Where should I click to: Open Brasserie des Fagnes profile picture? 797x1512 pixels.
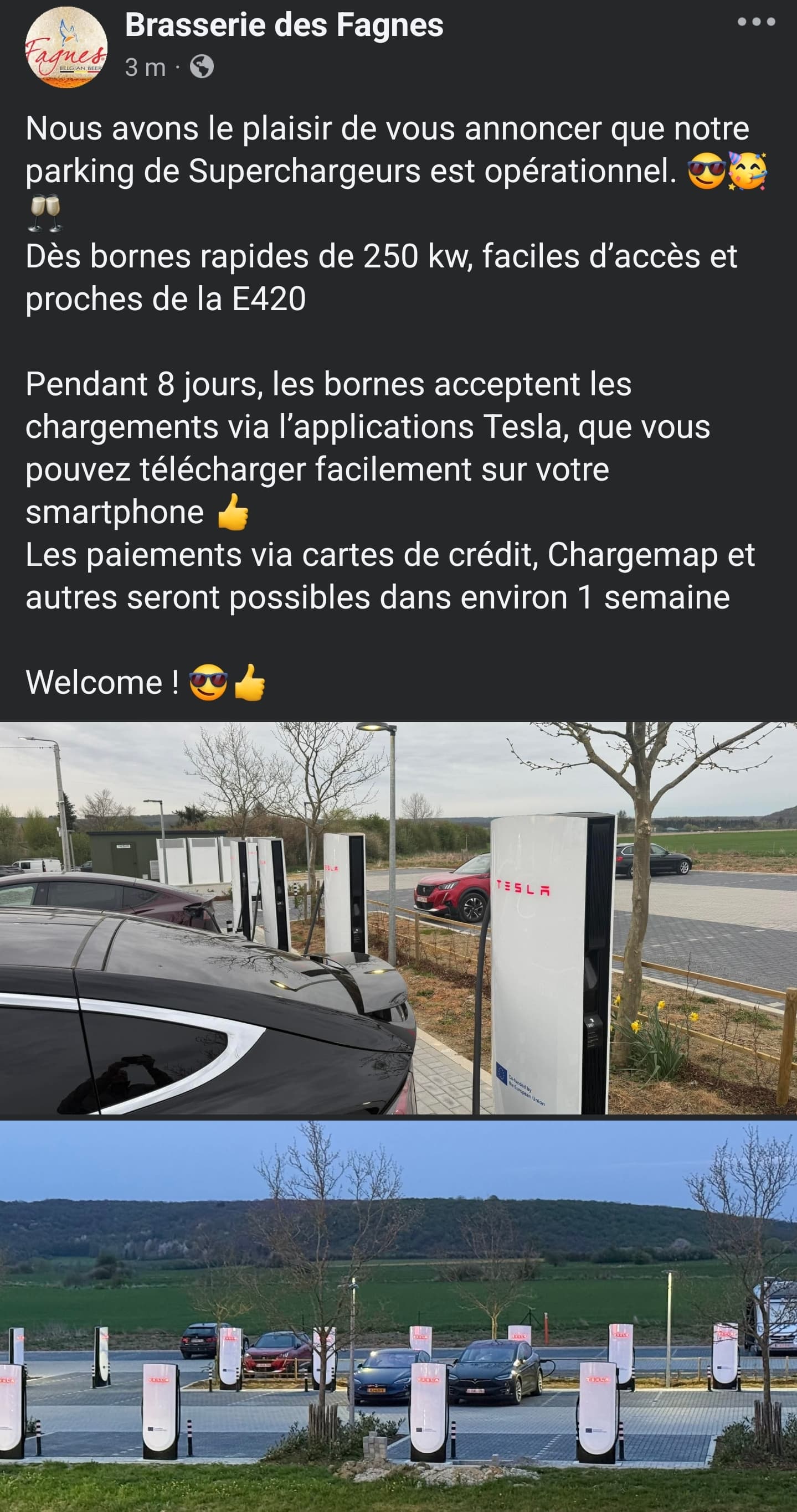[66, 47]
